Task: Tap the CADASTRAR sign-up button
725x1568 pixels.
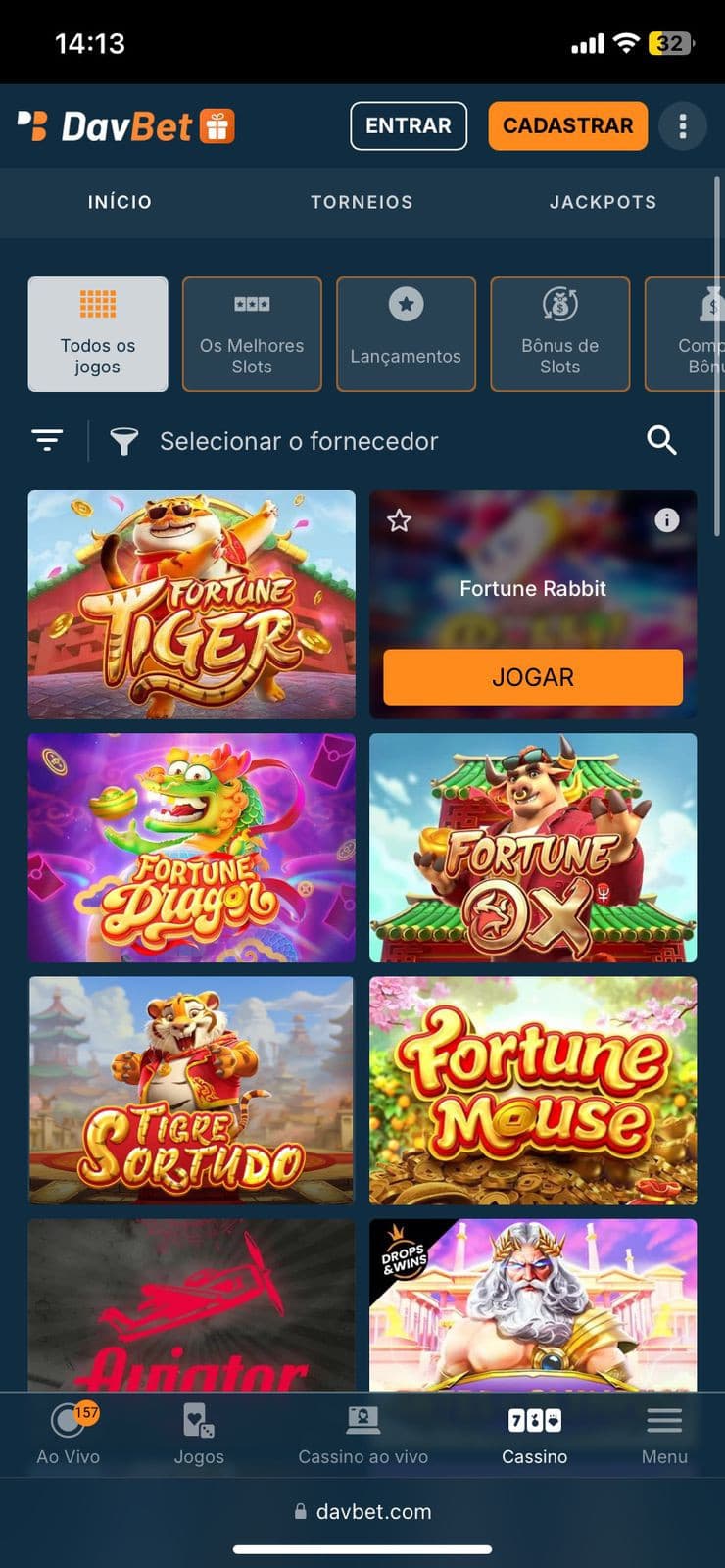Action: click(x=567, y=126)
